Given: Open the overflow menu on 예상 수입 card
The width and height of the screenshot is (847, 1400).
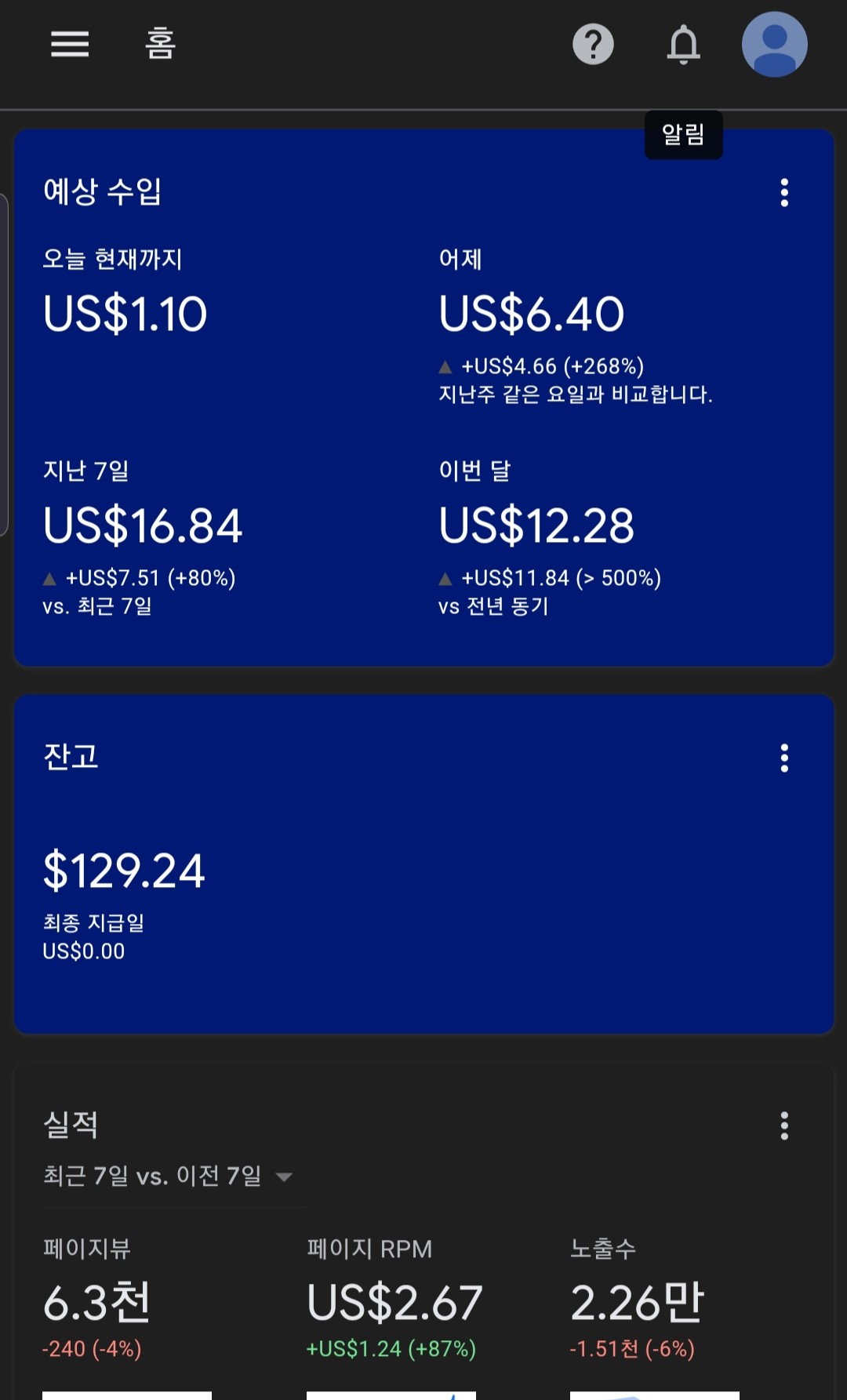Looking at the screenshot, I should click(784, 192).
